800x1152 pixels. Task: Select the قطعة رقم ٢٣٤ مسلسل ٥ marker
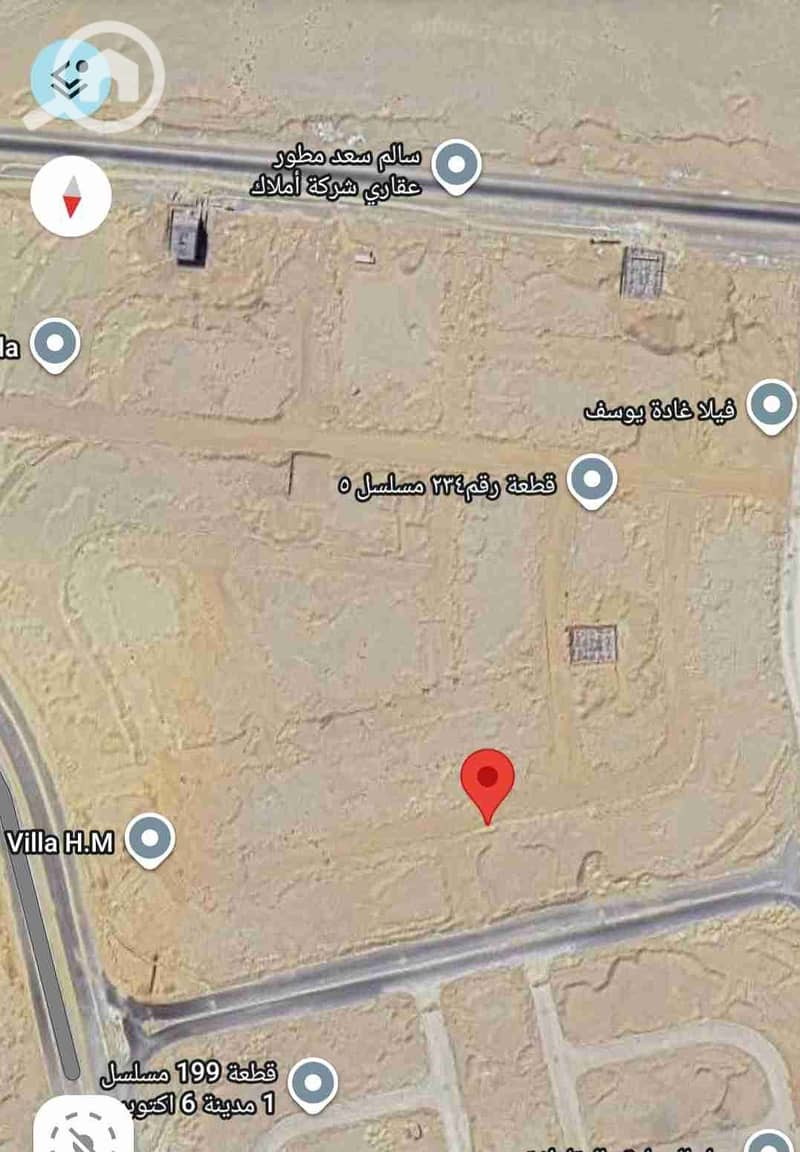592,480
